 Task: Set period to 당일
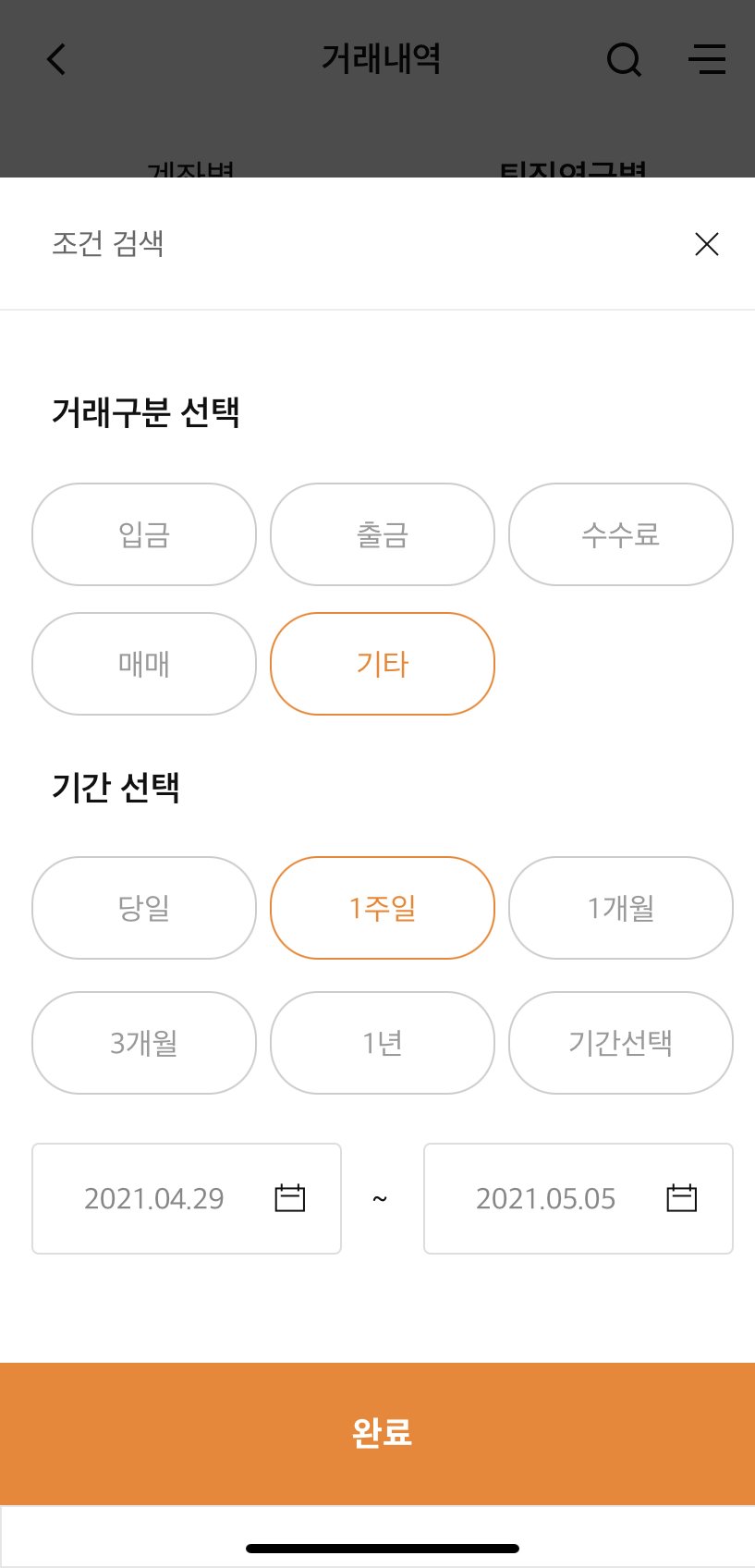coord(144,908)
